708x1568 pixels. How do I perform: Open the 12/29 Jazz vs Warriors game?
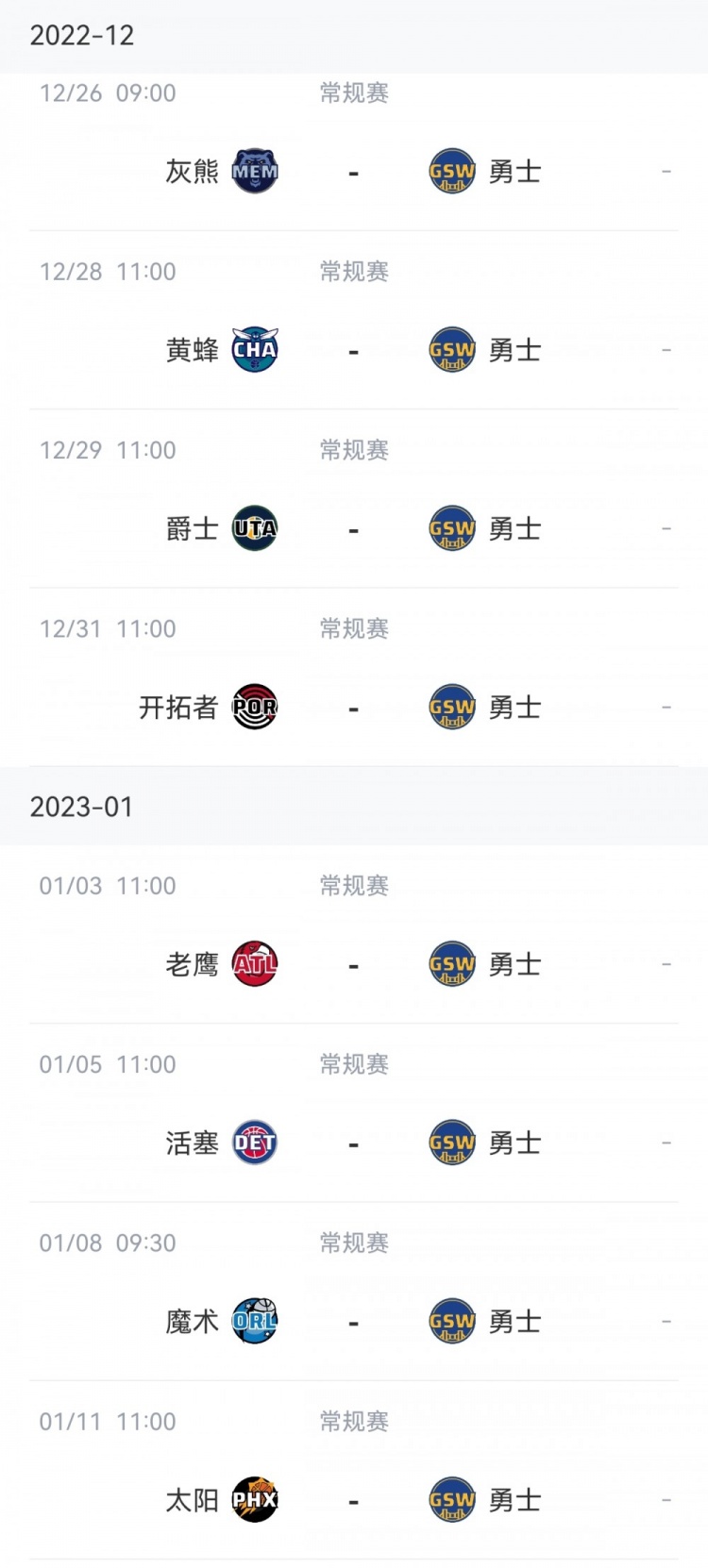click(354, 498)
